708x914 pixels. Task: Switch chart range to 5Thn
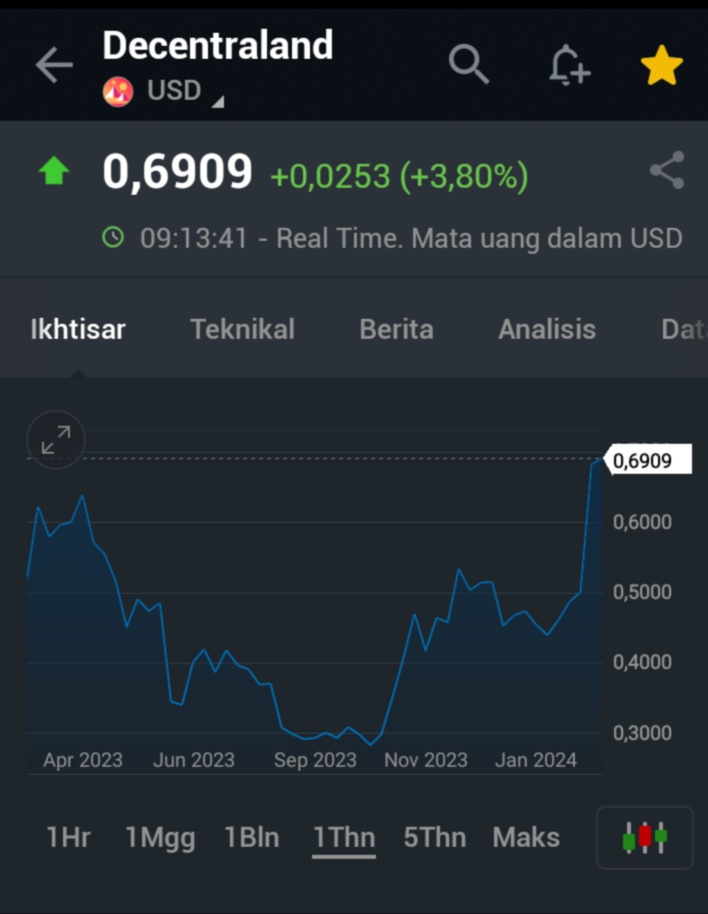point(435,837)
